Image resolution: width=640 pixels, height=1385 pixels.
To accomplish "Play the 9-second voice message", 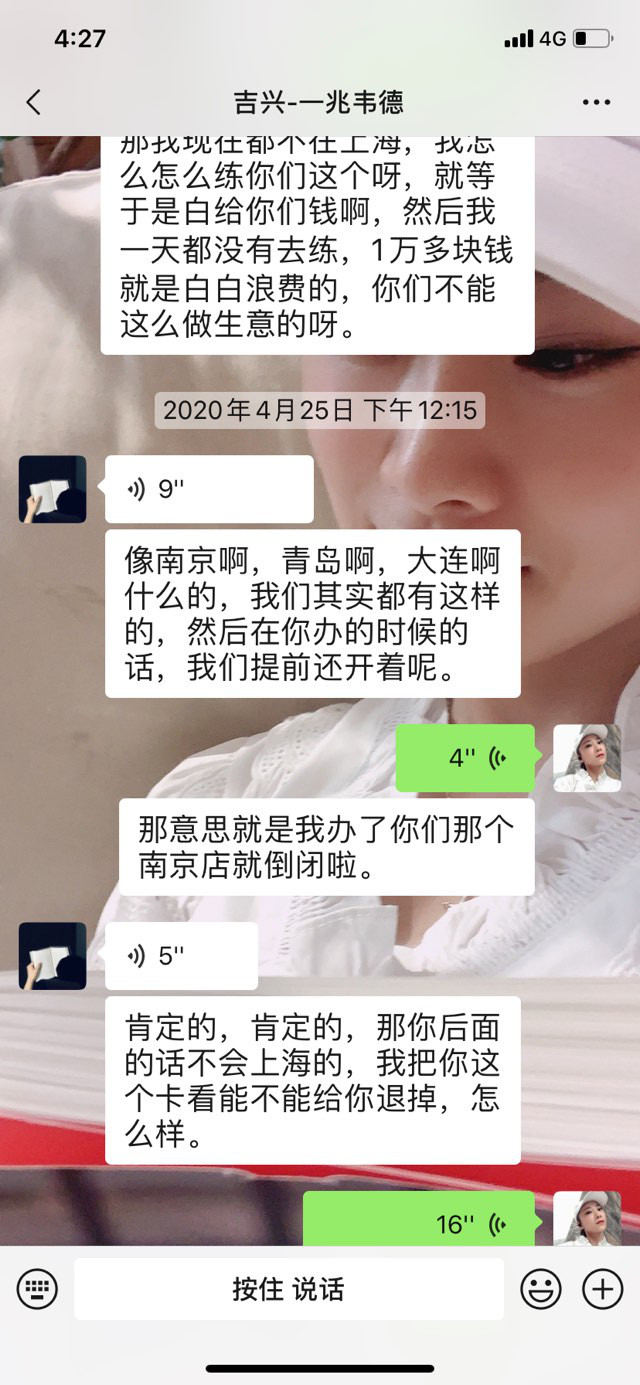I will [x=208, y=489].
